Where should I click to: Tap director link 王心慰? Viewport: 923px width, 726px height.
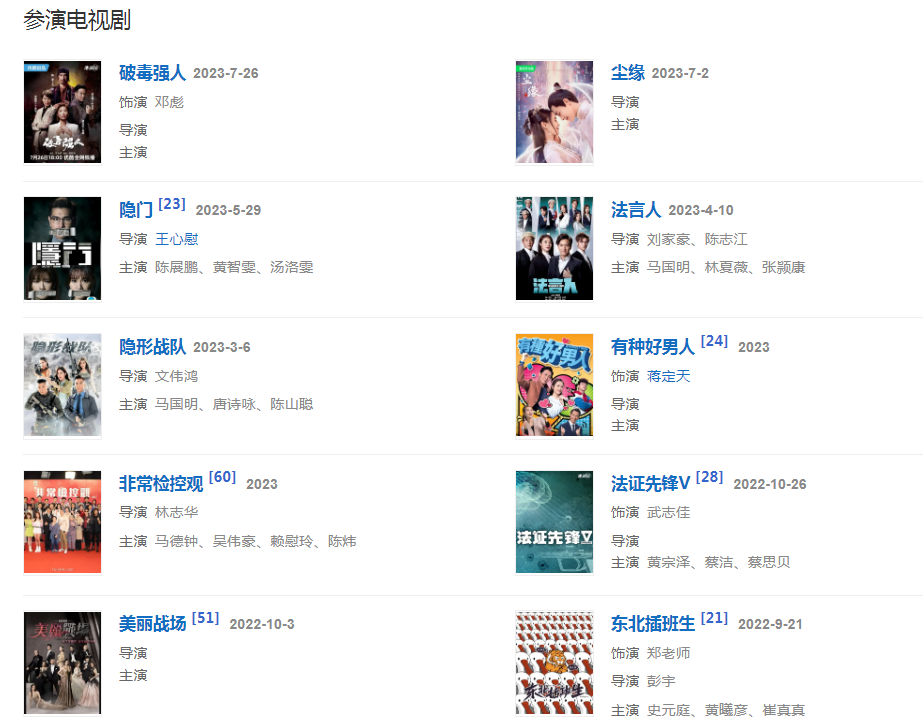(176, 239)
